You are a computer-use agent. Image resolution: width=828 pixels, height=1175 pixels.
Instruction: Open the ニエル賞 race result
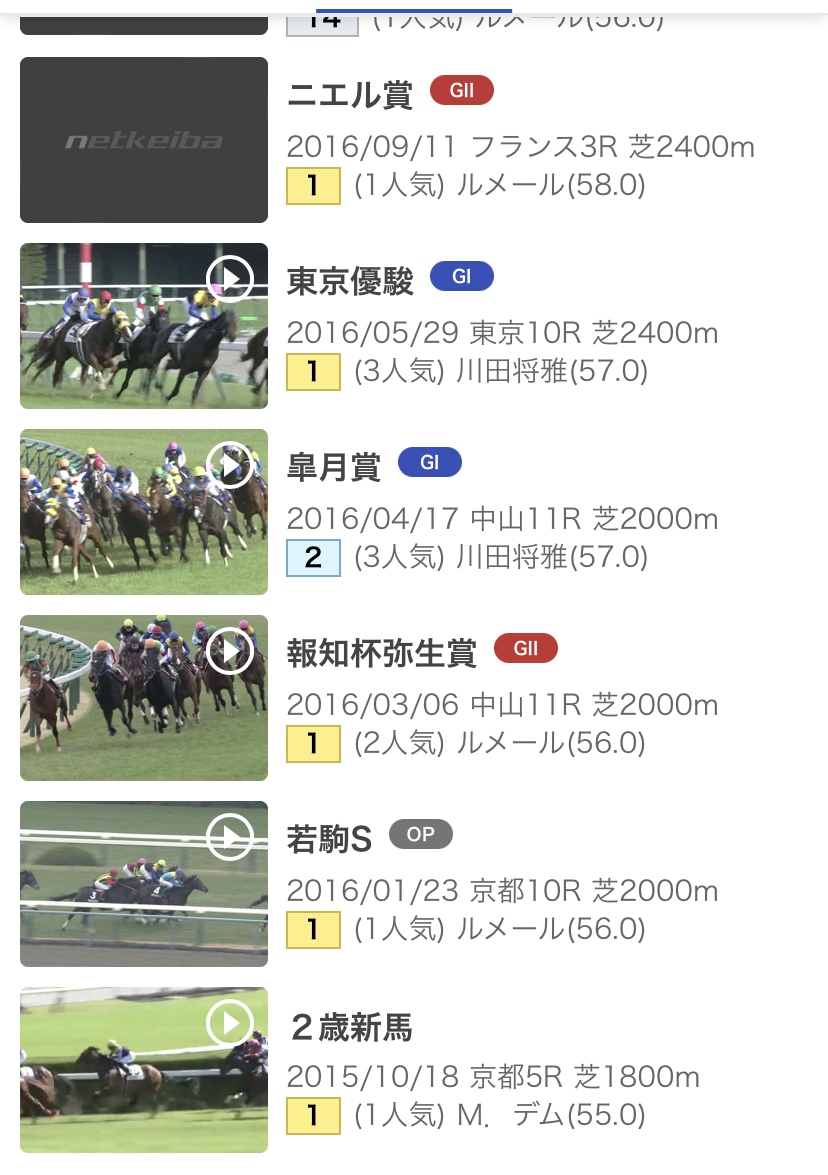pyautogui.click(x=350, y=95)
